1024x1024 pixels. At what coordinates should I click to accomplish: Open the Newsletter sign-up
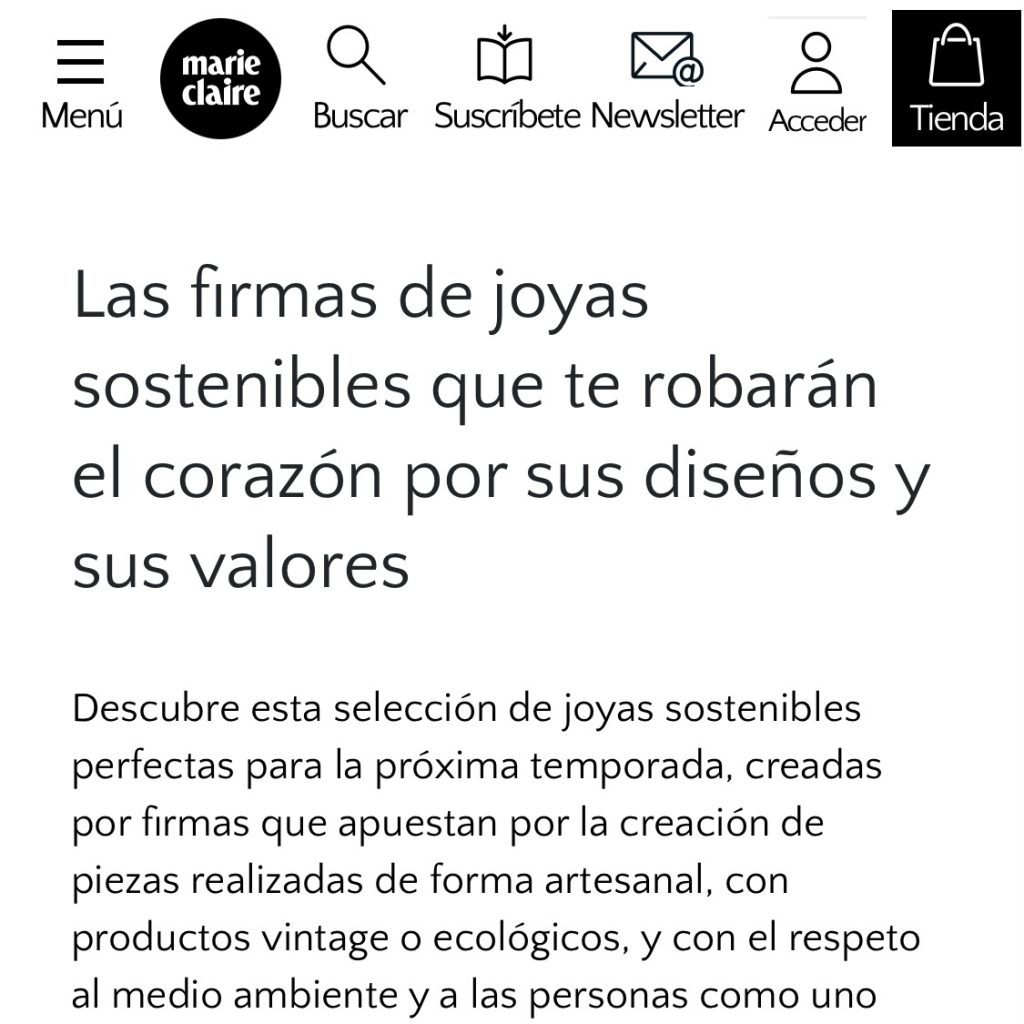point(667,79)
